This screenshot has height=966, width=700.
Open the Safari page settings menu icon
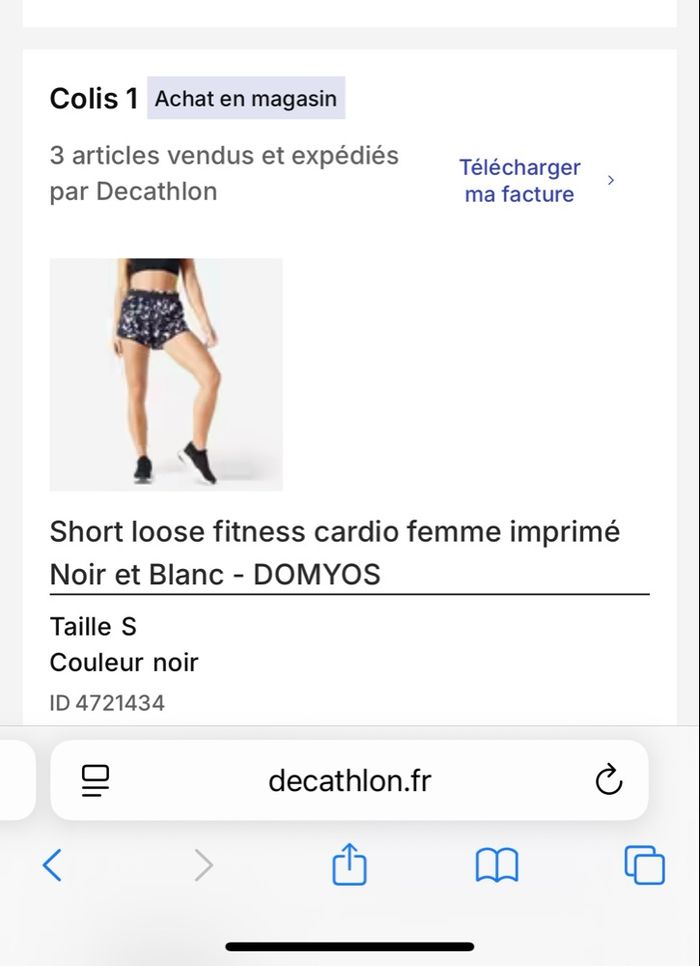(95, 780)
